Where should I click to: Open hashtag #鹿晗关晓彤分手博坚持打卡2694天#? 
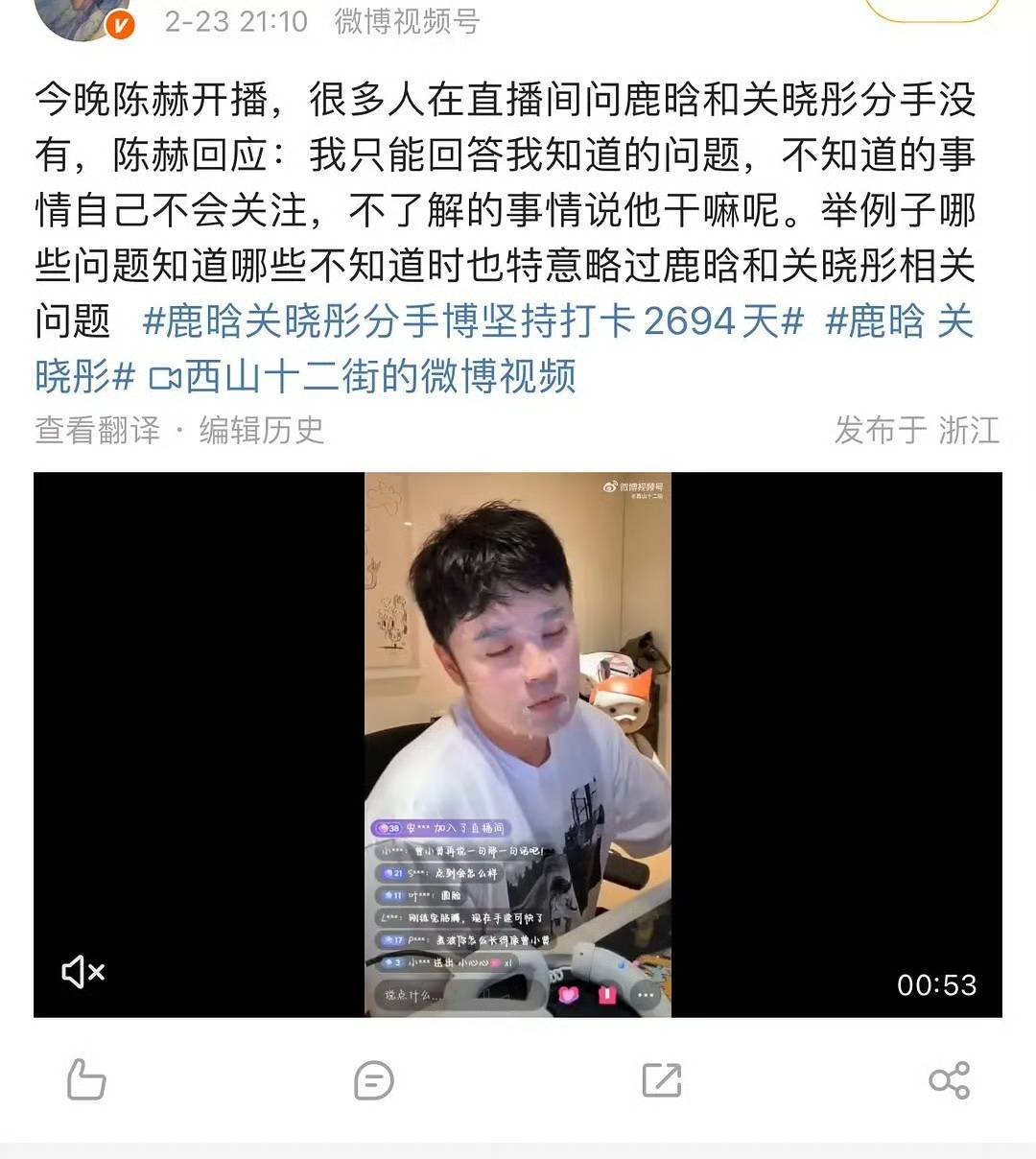coord(472,321)
